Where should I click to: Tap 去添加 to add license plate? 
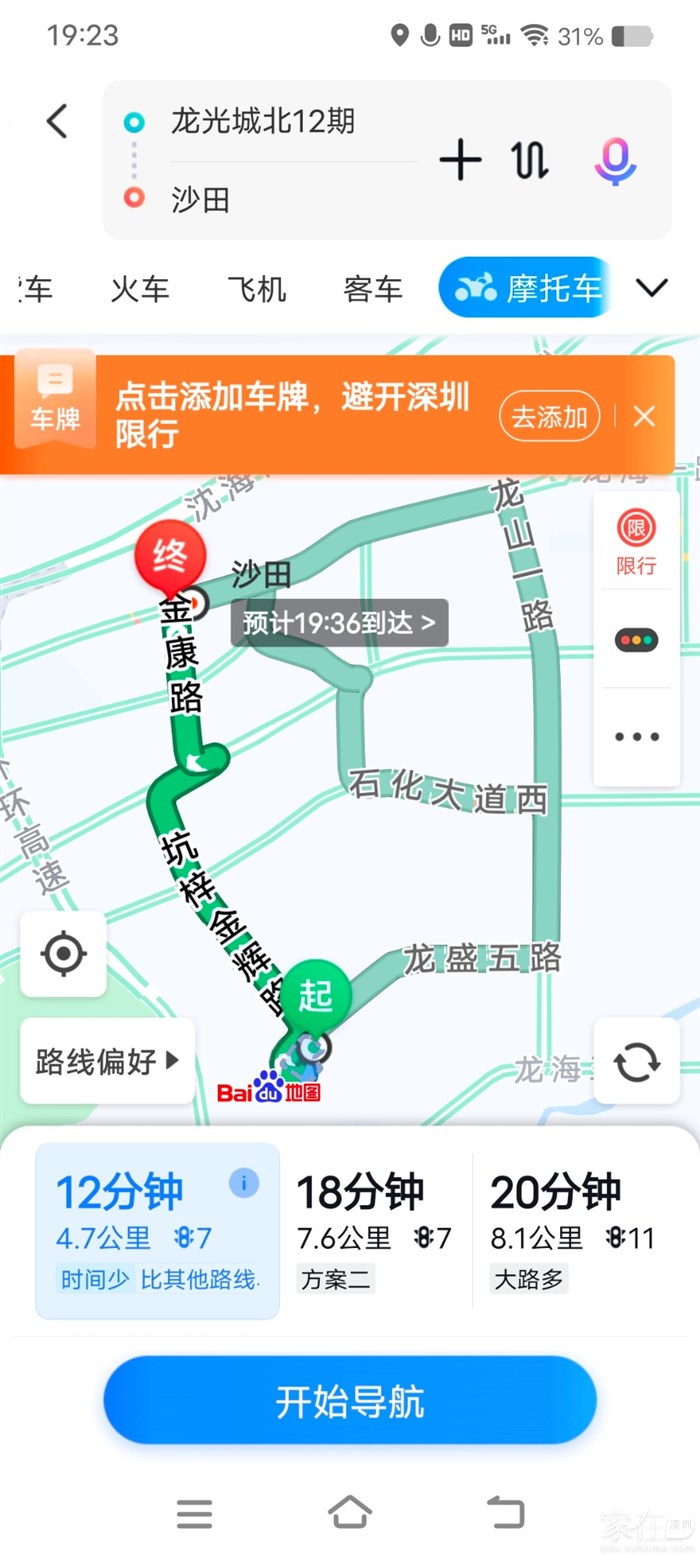pyautogui.click(x=549, y=417)
